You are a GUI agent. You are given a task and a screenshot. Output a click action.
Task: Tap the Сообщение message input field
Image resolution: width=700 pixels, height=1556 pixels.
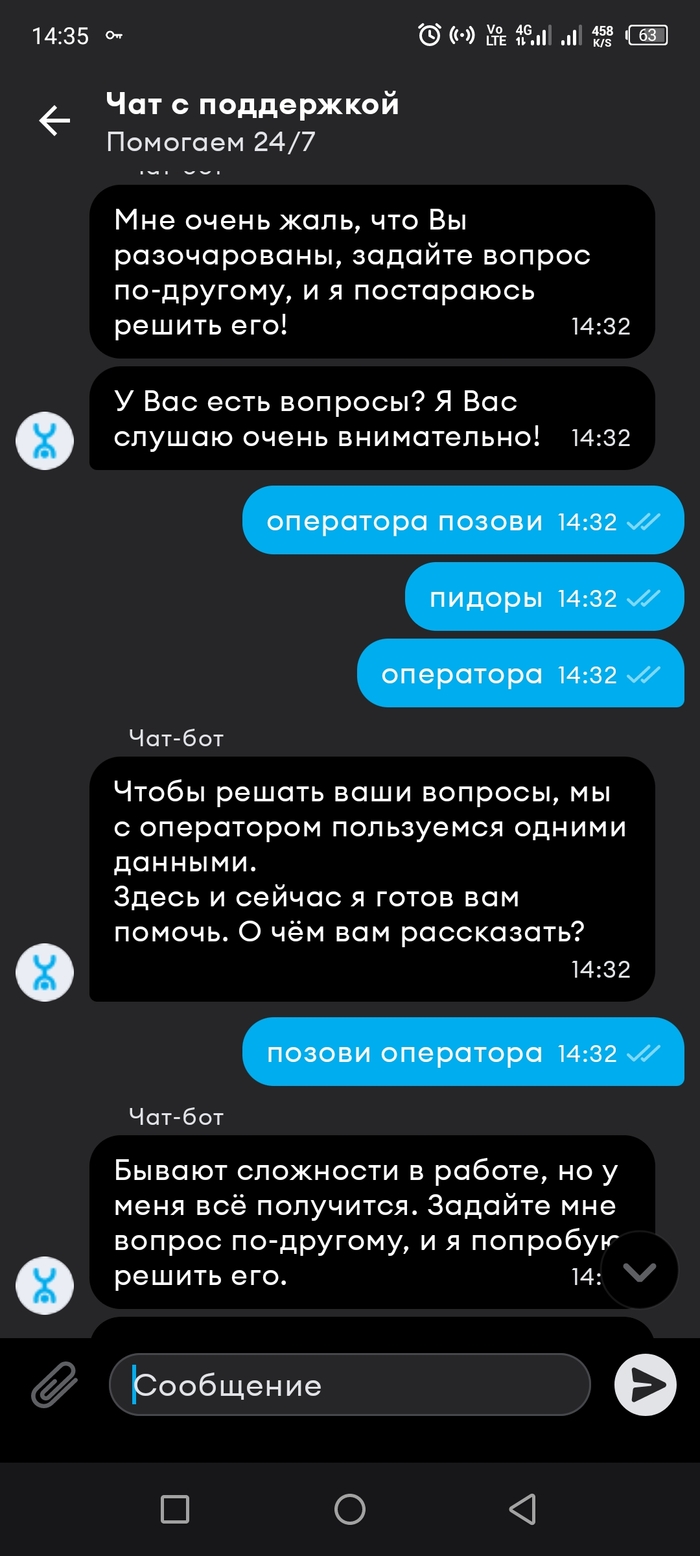click(x=350, y=1384)
